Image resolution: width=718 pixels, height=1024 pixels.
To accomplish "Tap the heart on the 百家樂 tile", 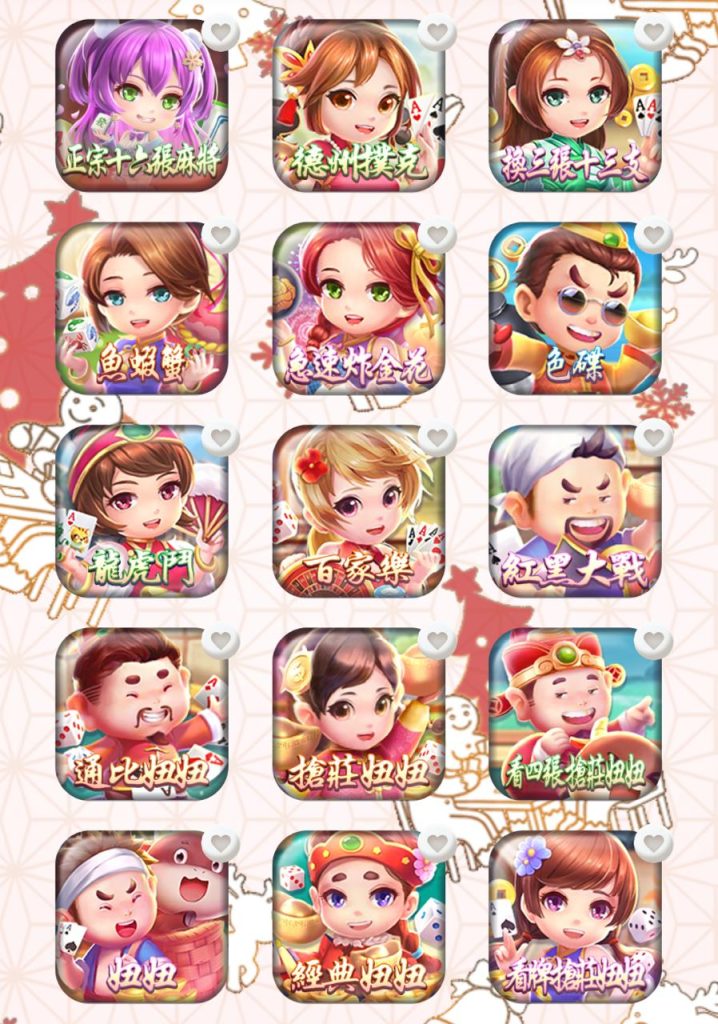I will click(x=437, y=437).
